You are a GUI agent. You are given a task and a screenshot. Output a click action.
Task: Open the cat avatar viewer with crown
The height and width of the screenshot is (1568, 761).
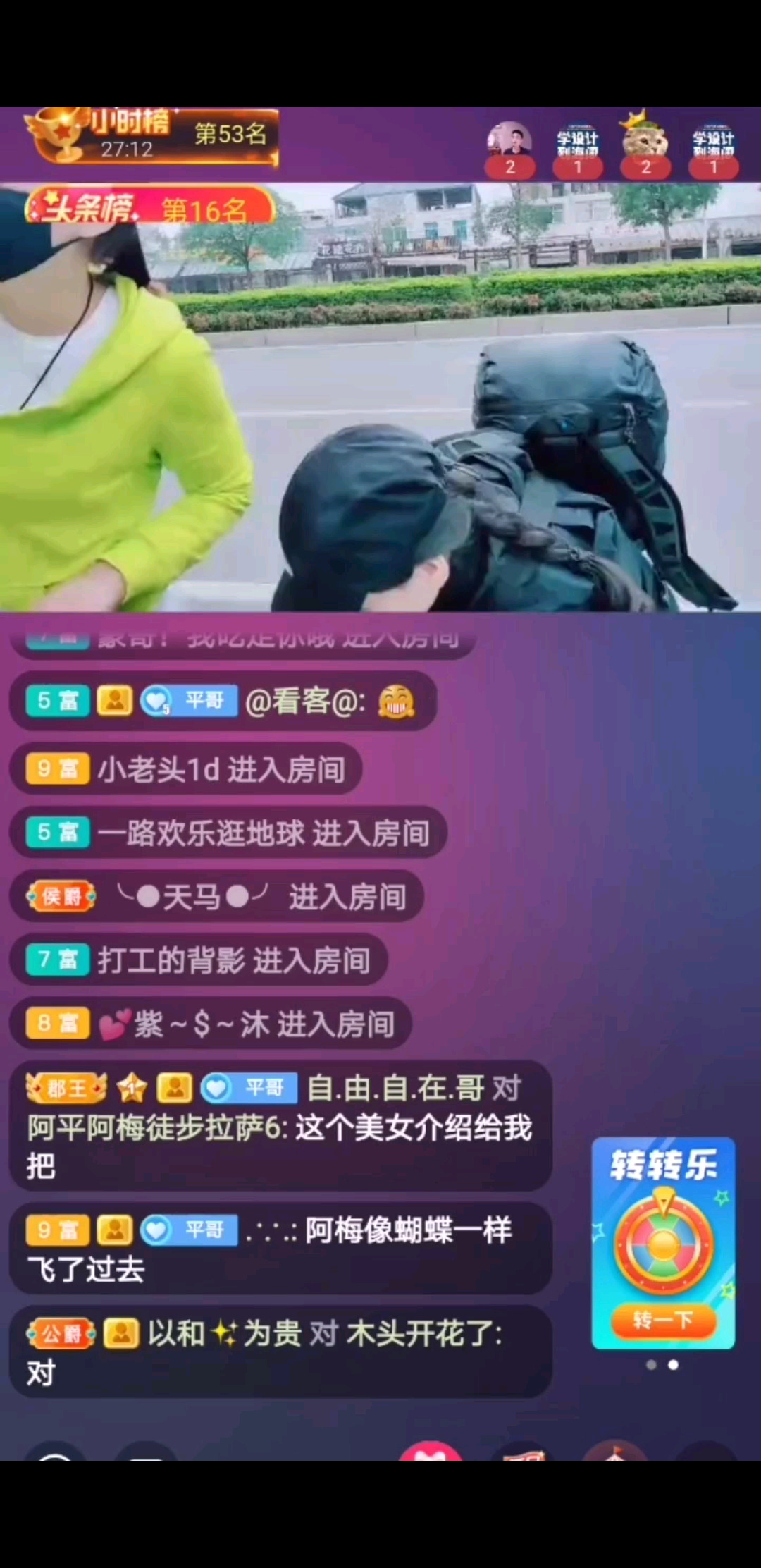(x=645, y=140)
